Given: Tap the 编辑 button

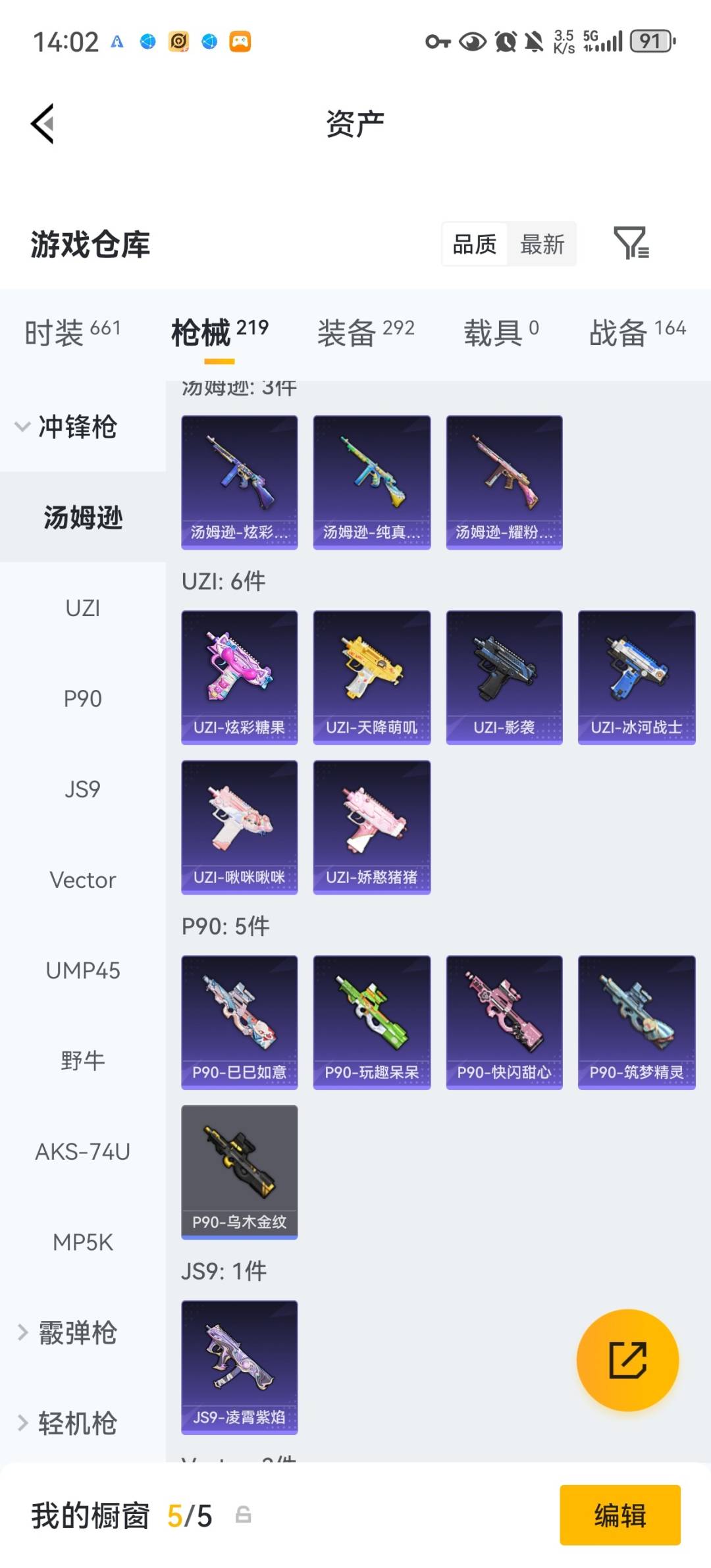Looking at the screenshot, I should [x=620, y=1515].
